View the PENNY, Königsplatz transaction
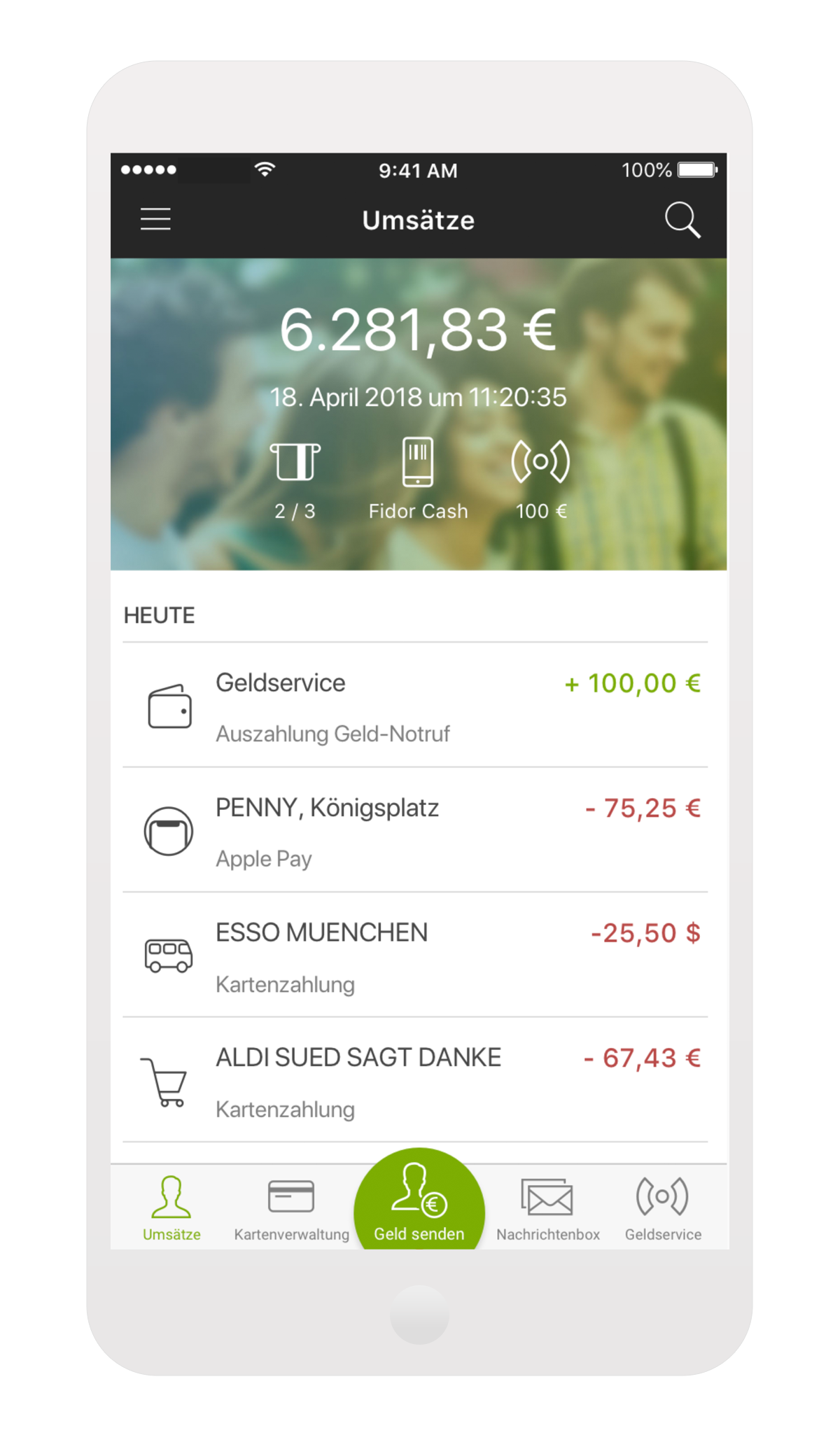840x1435 pixels. pos(415,831)
